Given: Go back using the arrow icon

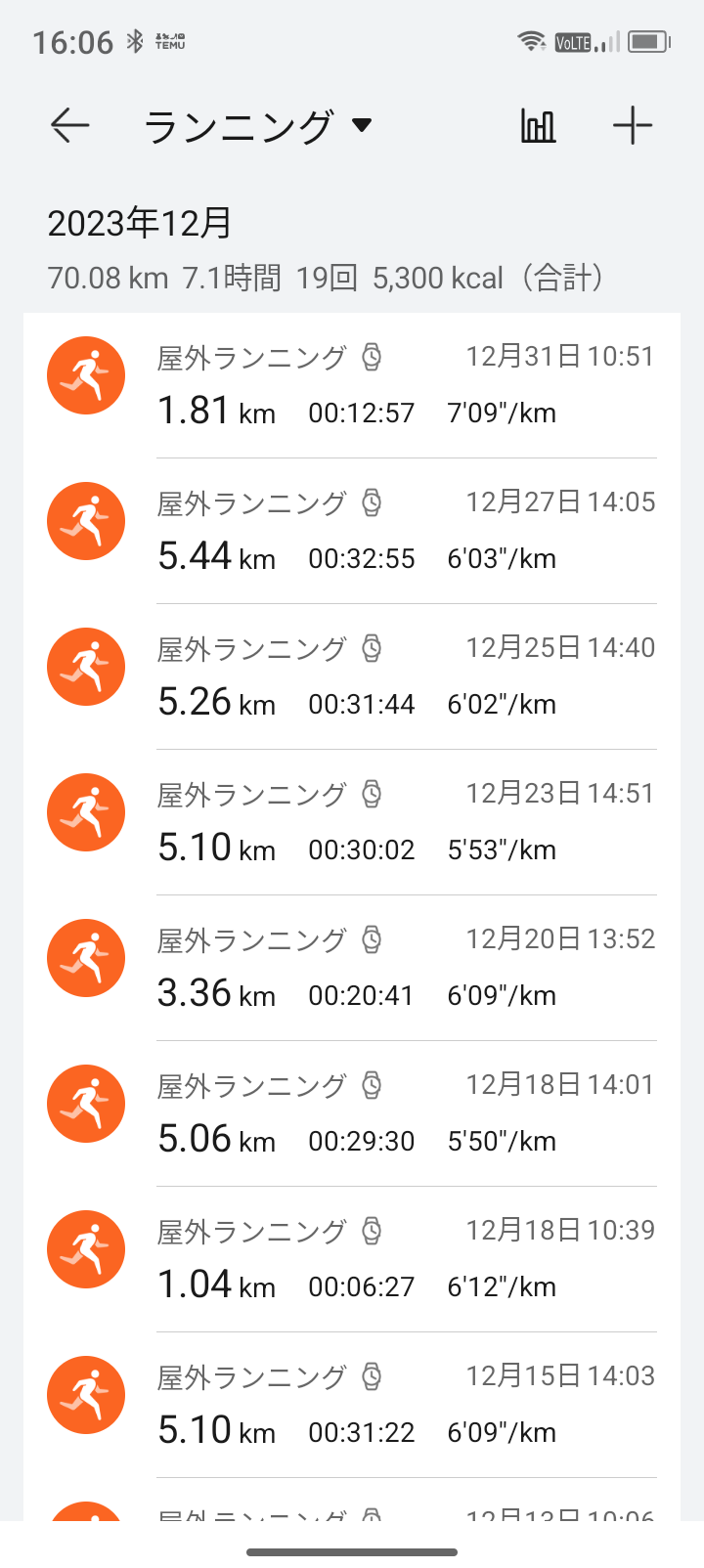Looking at the screenshot, I should [x=69, y=126].
